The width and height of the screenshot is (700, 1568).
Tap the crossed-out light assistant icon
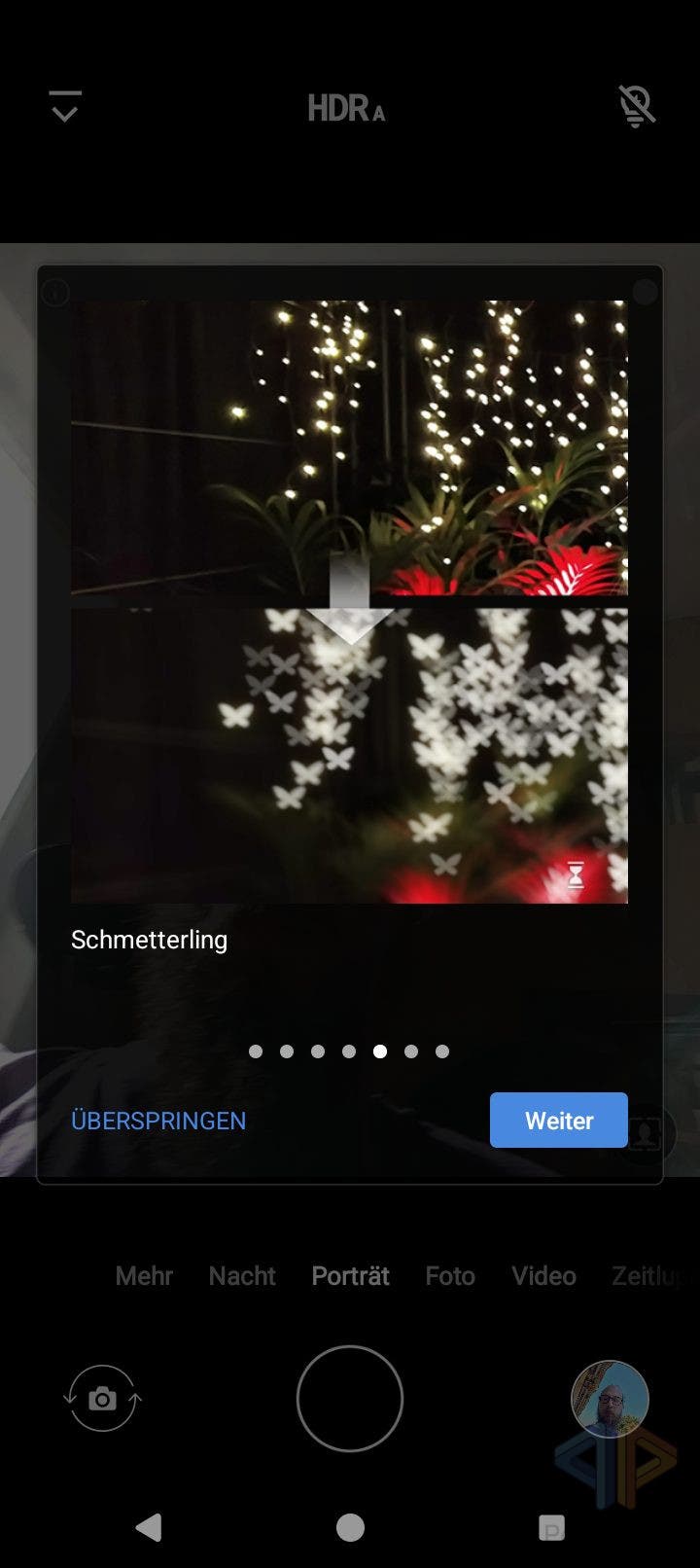tap(637, 106)
